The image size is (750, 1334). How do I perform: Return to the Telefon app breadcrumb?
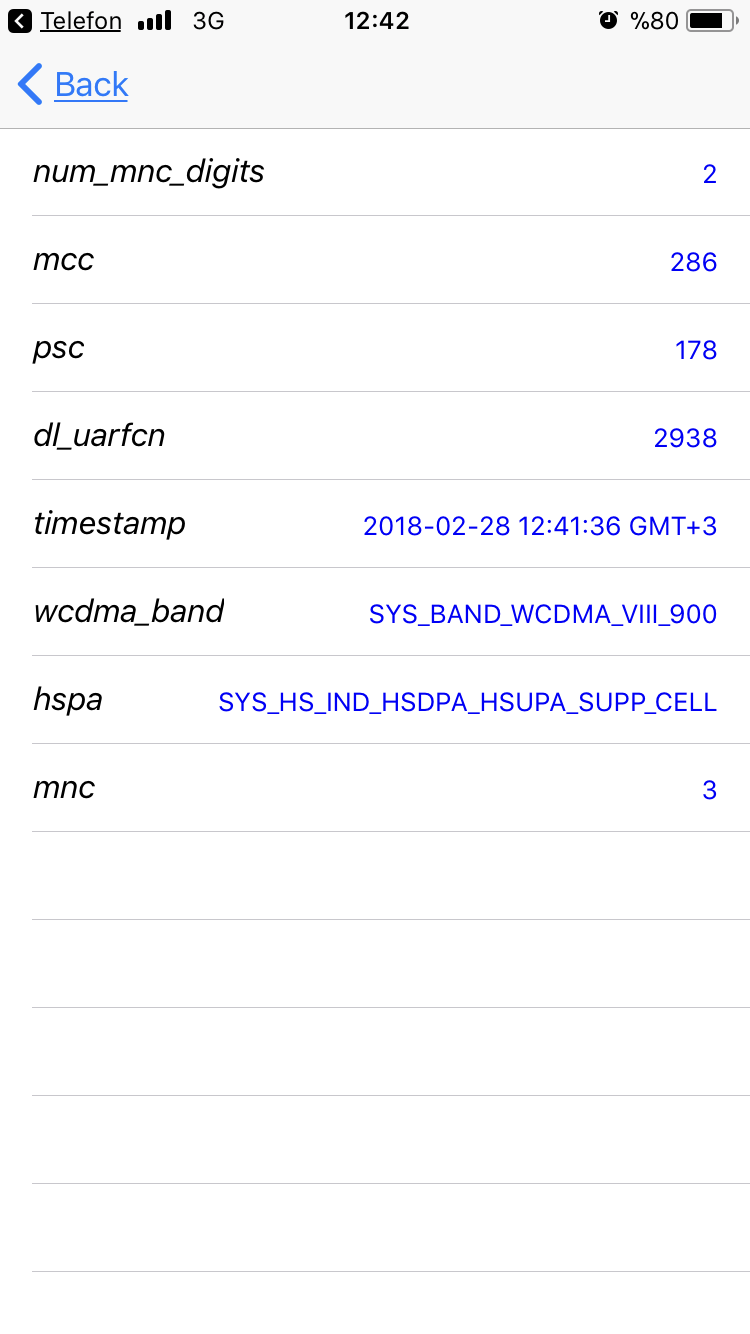coord(65,20)
